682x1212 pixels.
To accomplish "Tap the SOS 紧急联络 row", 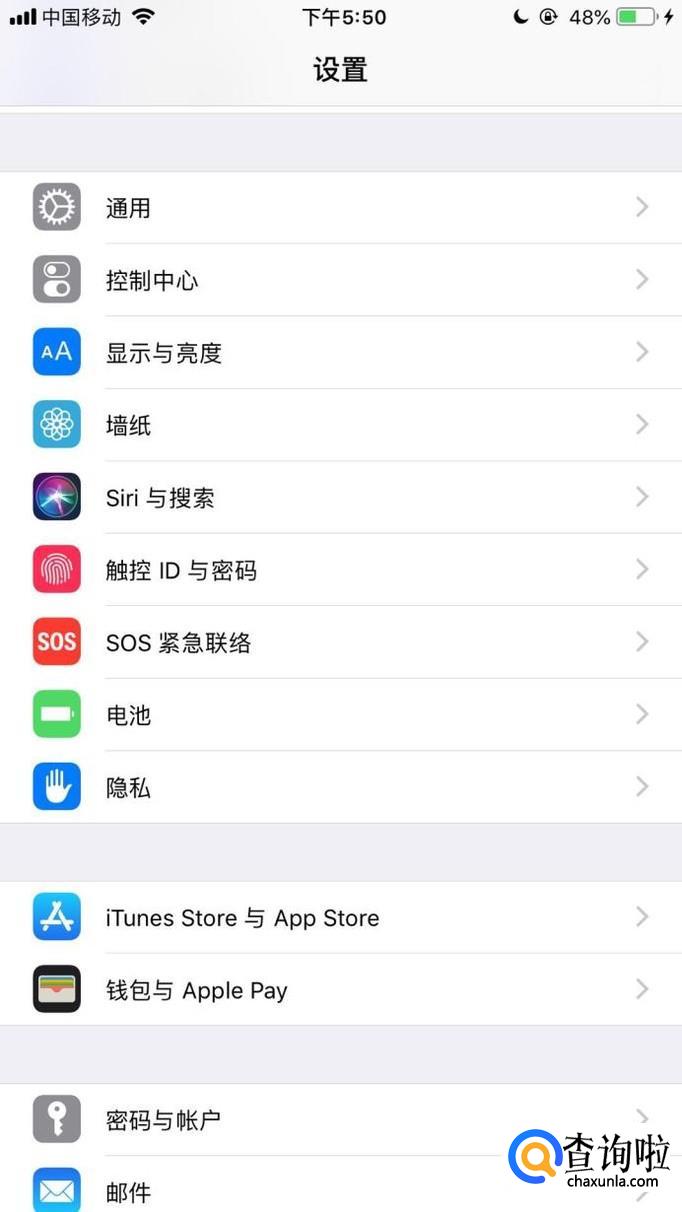I will (340, 642).
